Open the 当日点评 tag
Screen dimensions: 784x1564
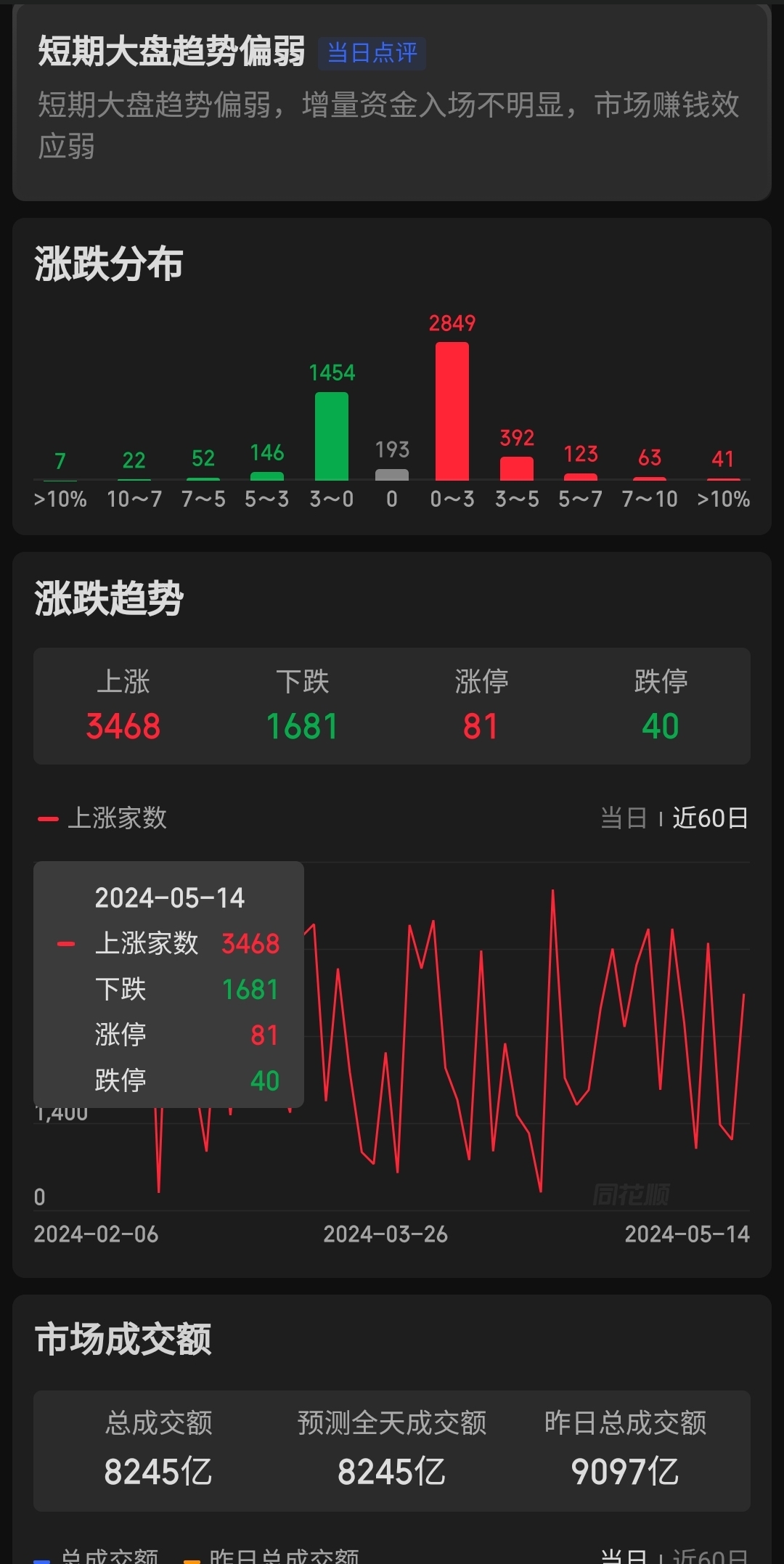coord(372,53)
